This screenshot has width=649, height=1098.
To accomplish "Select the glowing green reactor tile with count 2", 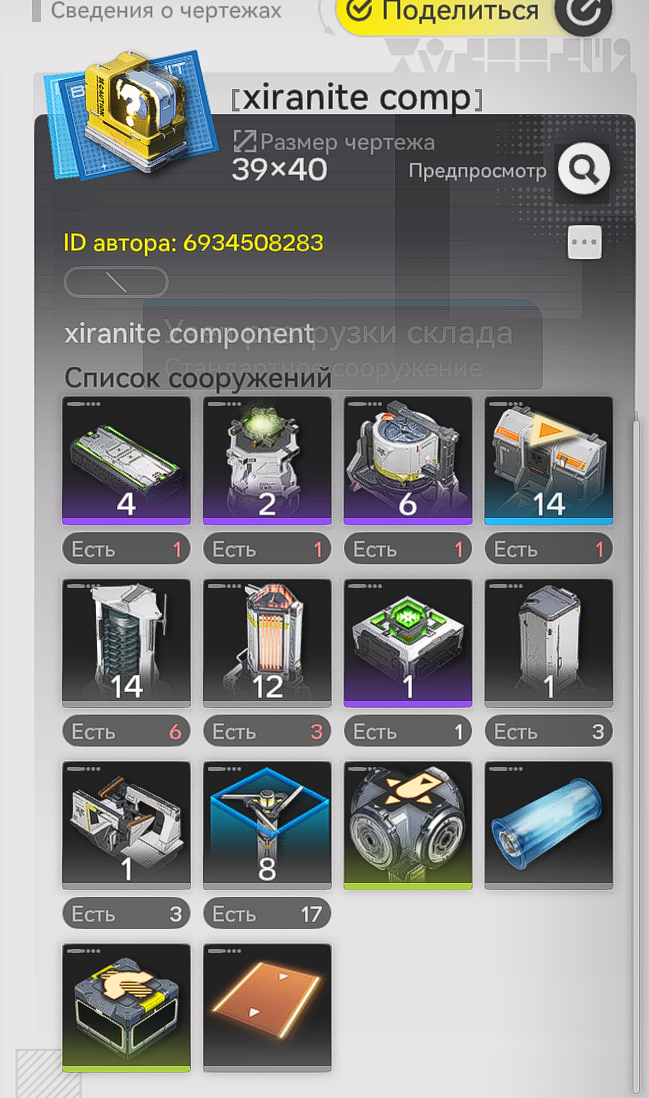I will tap(267, 460).
